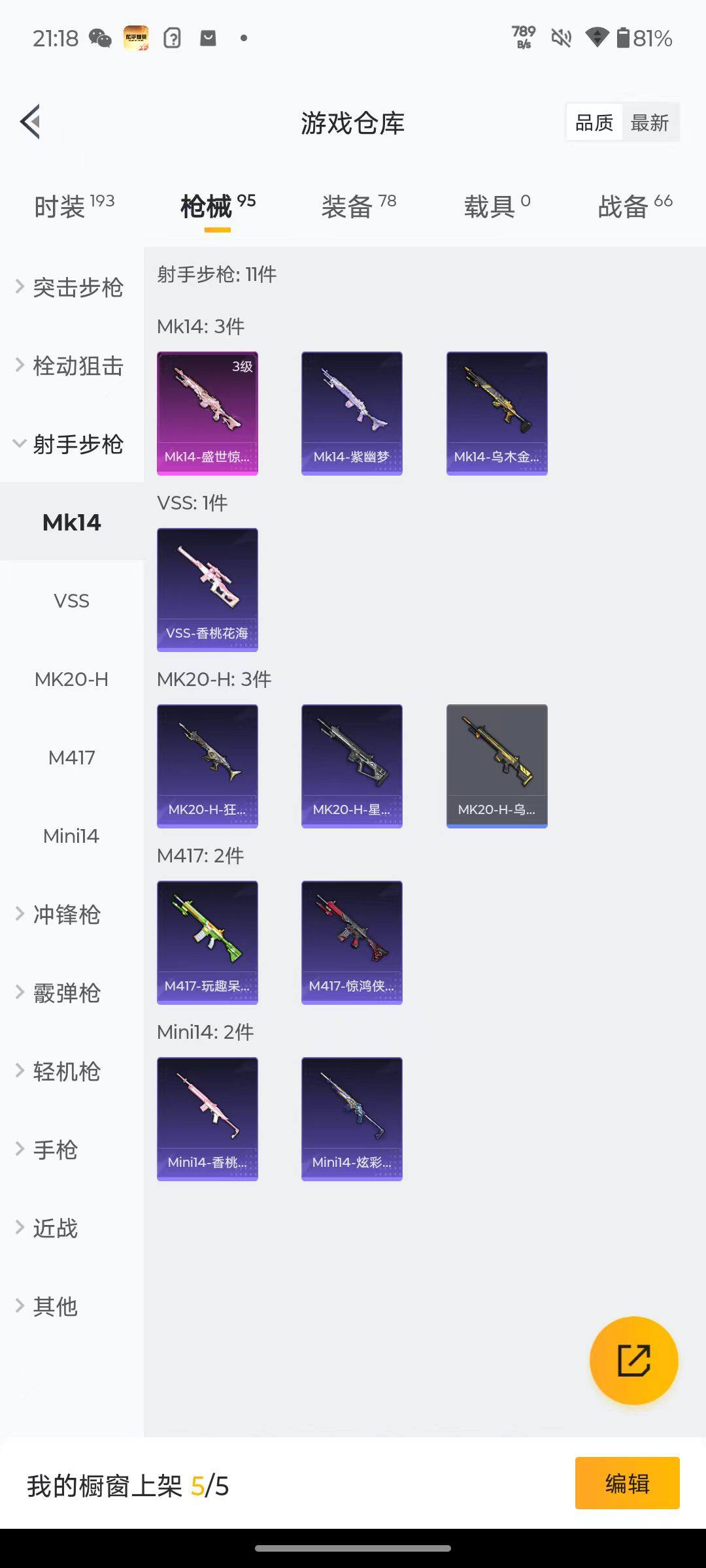Open the Mk14-盛世惊... level 3 skin
Viewport: 706px width, 1568px height.
(207, 413)
